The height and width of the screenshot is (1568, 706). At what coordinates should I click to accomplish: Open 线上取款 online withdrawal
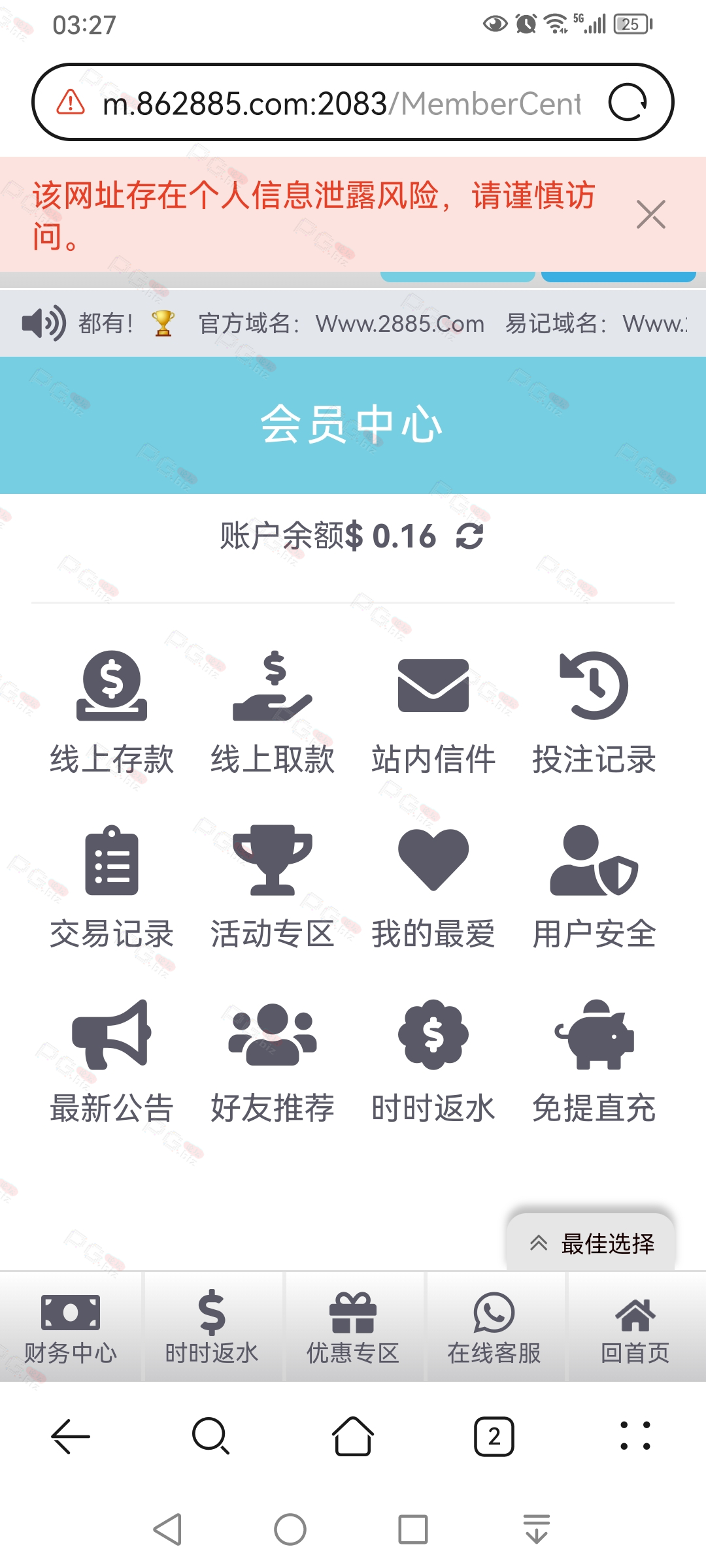click(x=273, y=712)
